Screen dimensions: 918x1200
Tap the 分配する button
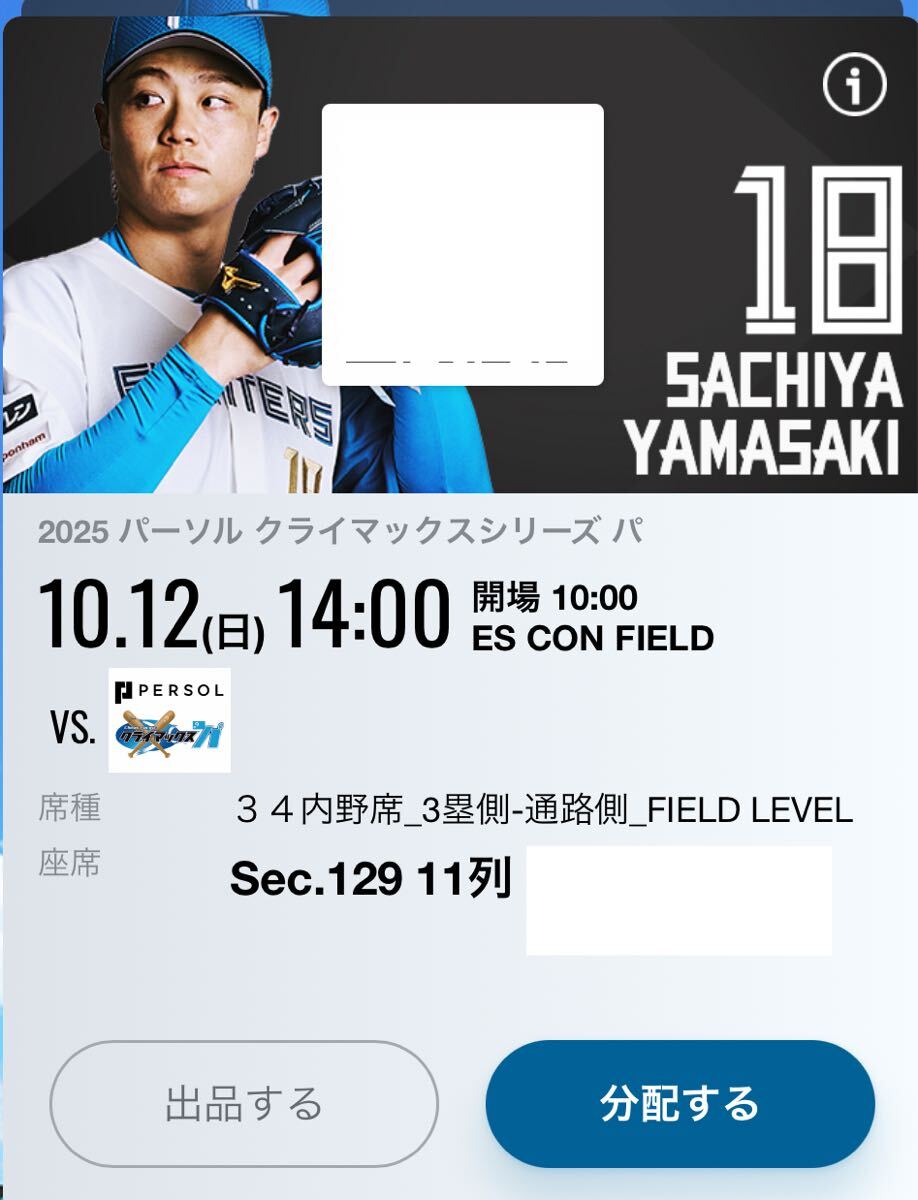click(680, 1104)
